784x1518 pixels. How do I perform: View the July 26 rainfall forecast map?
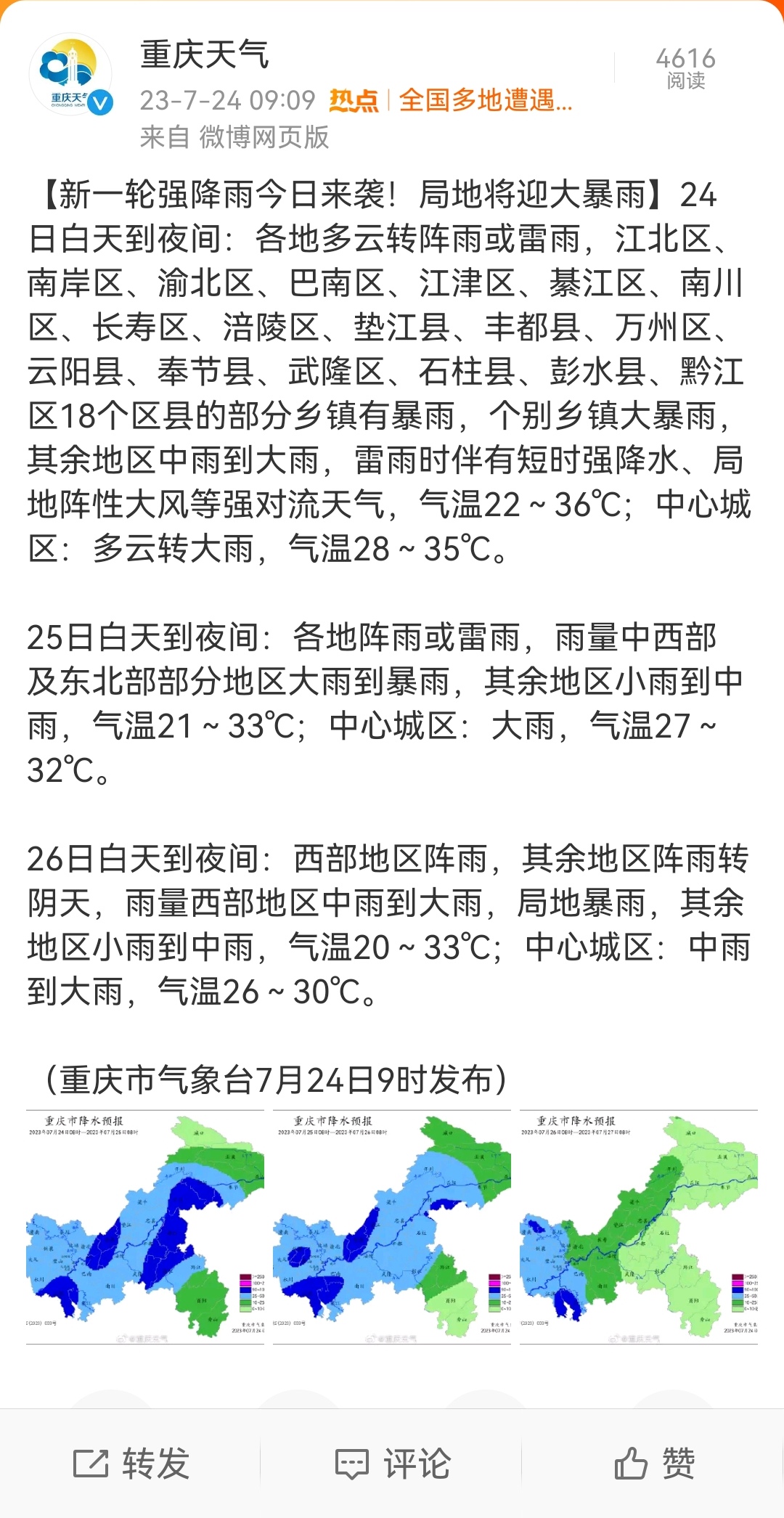pyautogui.click(x=639, y=1227)
